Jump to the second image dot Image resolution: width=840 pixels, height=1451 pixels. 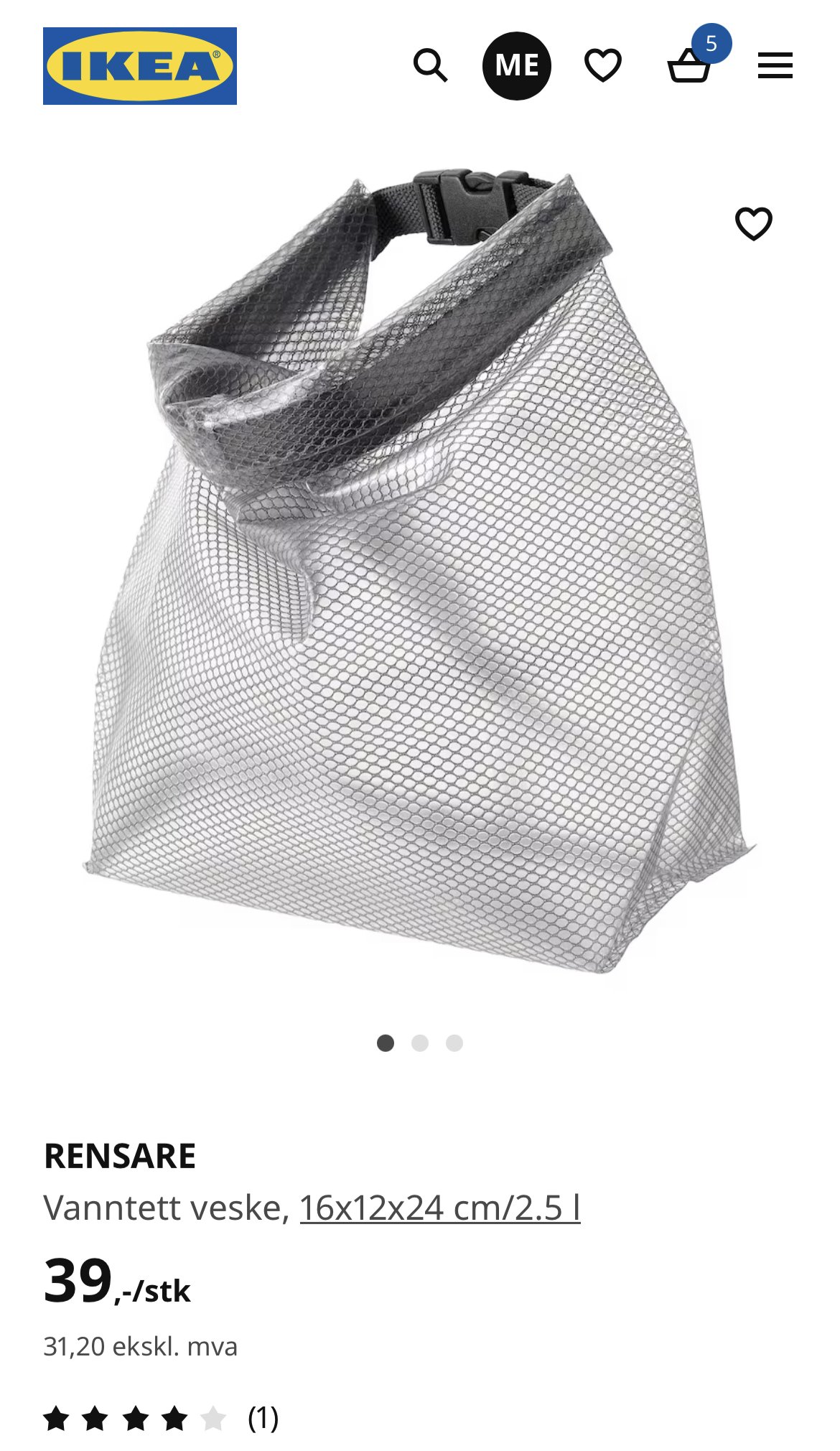point(420,1043)
